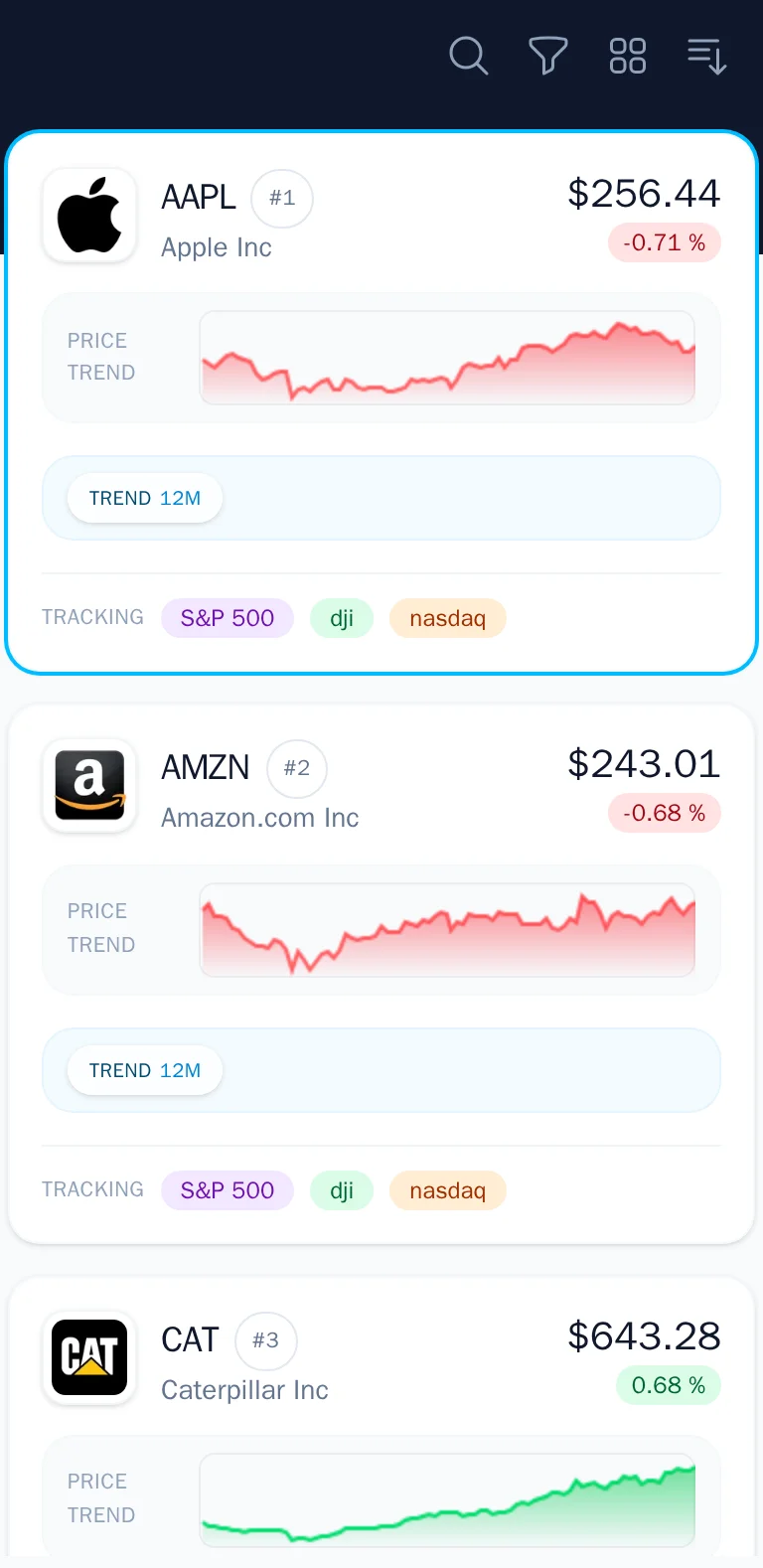Select the AMZN price of $243.01
The width and height of the screenshot is (763, 1568).
(x=643, y=764)
